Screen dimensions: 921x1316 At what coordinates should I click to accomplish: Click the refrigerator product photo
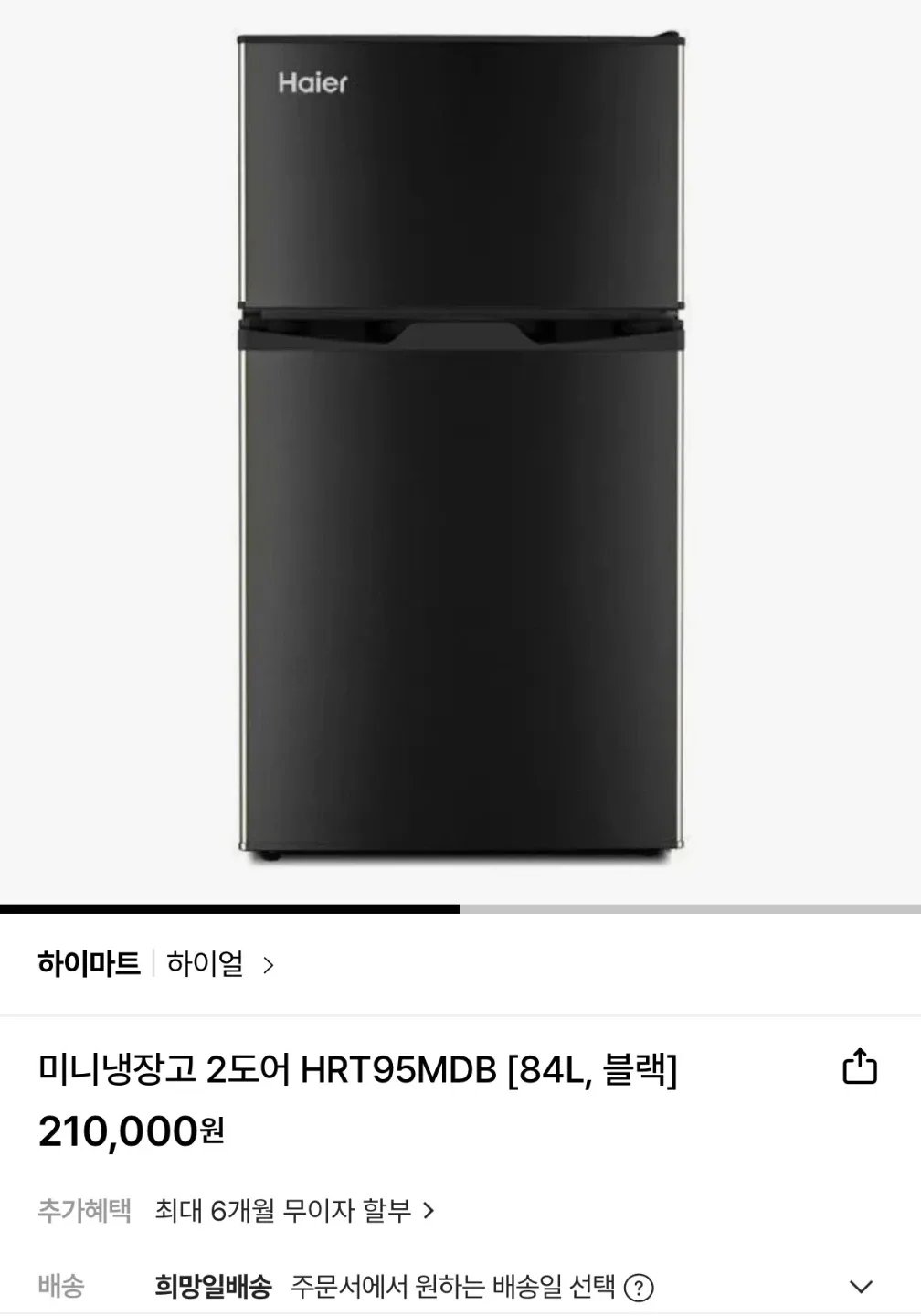click(x=460, y=448)
